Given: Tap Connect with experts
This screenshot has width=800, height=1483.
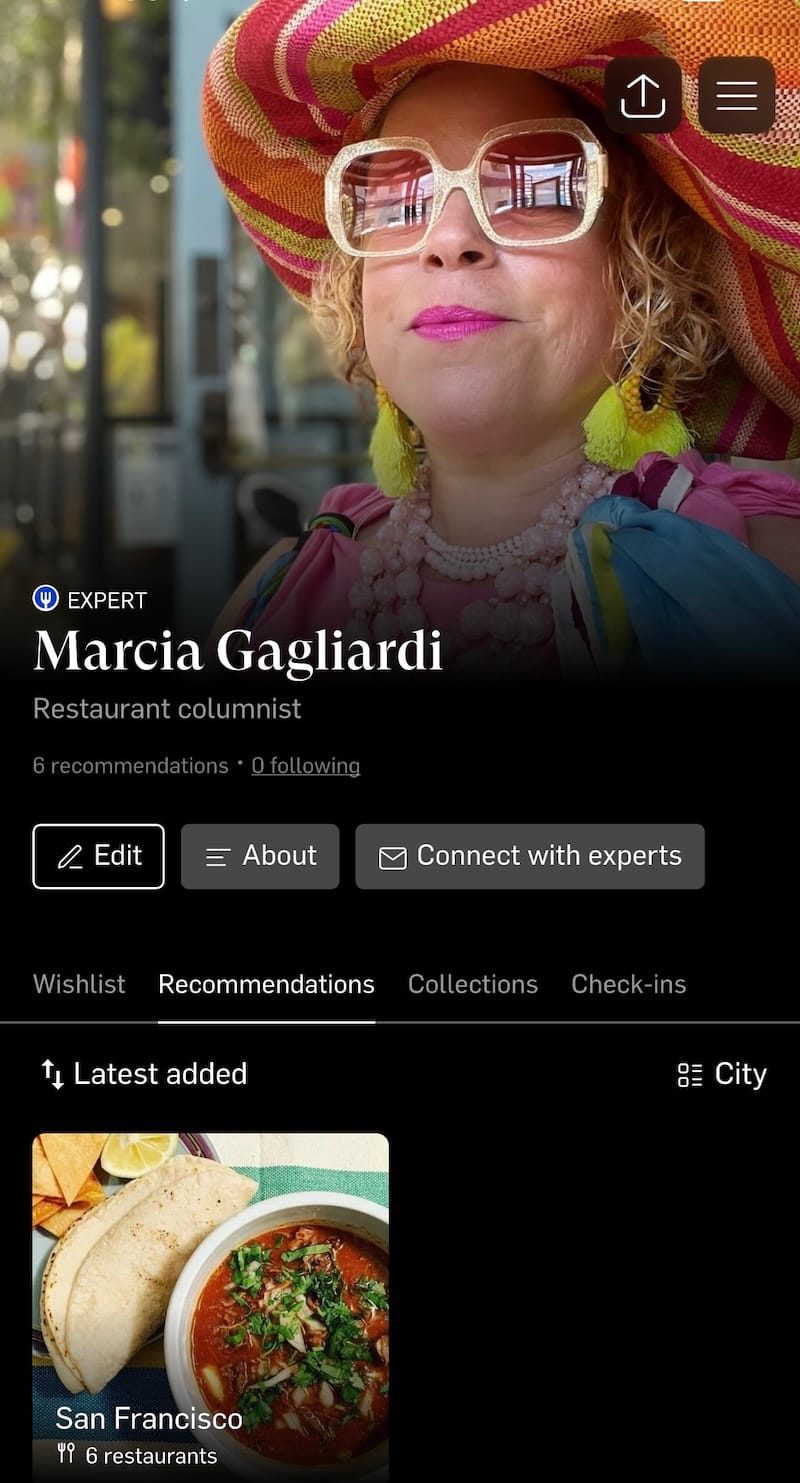Looking at the screenshot, I should tap(529, 856).
